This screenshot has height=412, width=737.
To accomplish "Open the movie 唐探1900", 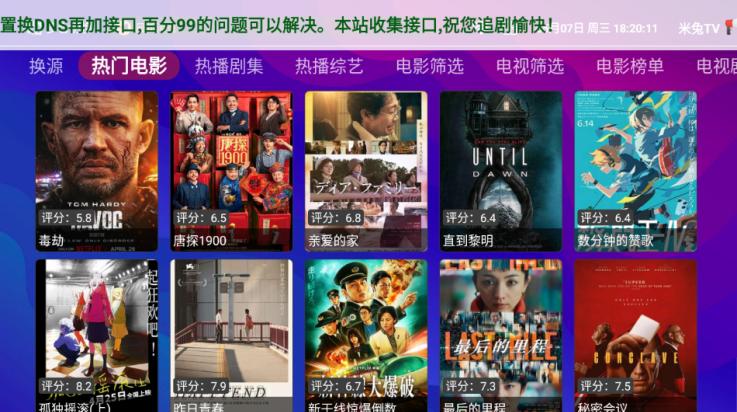I will click(x=231, y=170).
